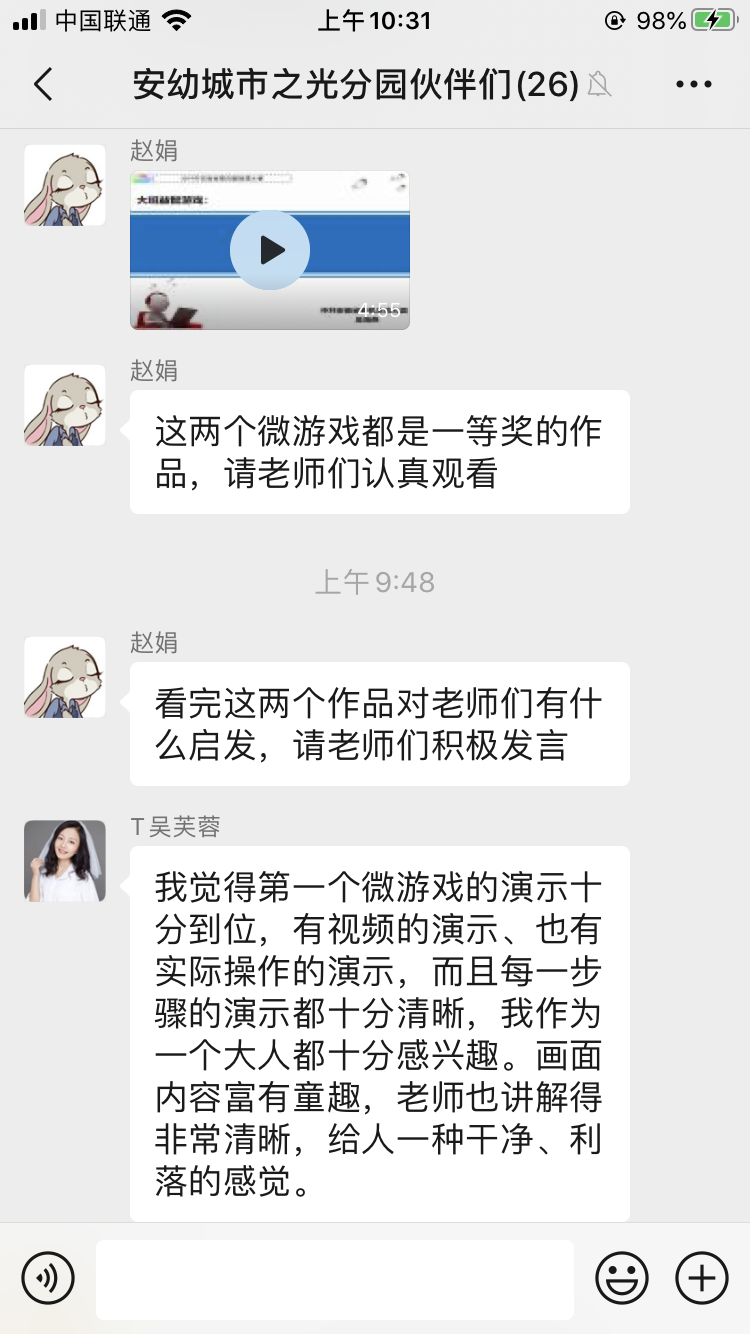View 赵娟's avatar next to the video
This screenshot has width=750, height=1334.
click(x=65, y=185)
